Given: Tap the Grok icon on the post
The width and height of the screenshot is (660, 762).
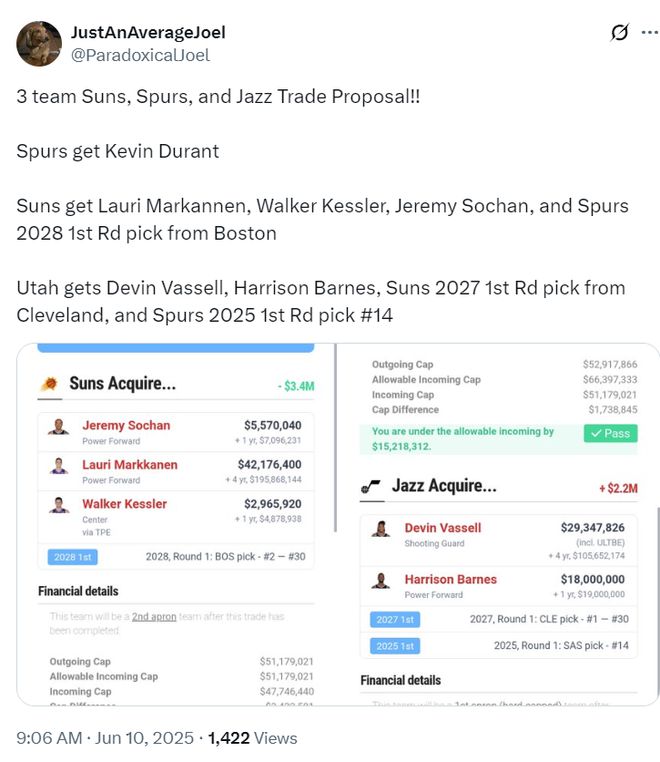Looking at the screenshot, I should (620, 33).
